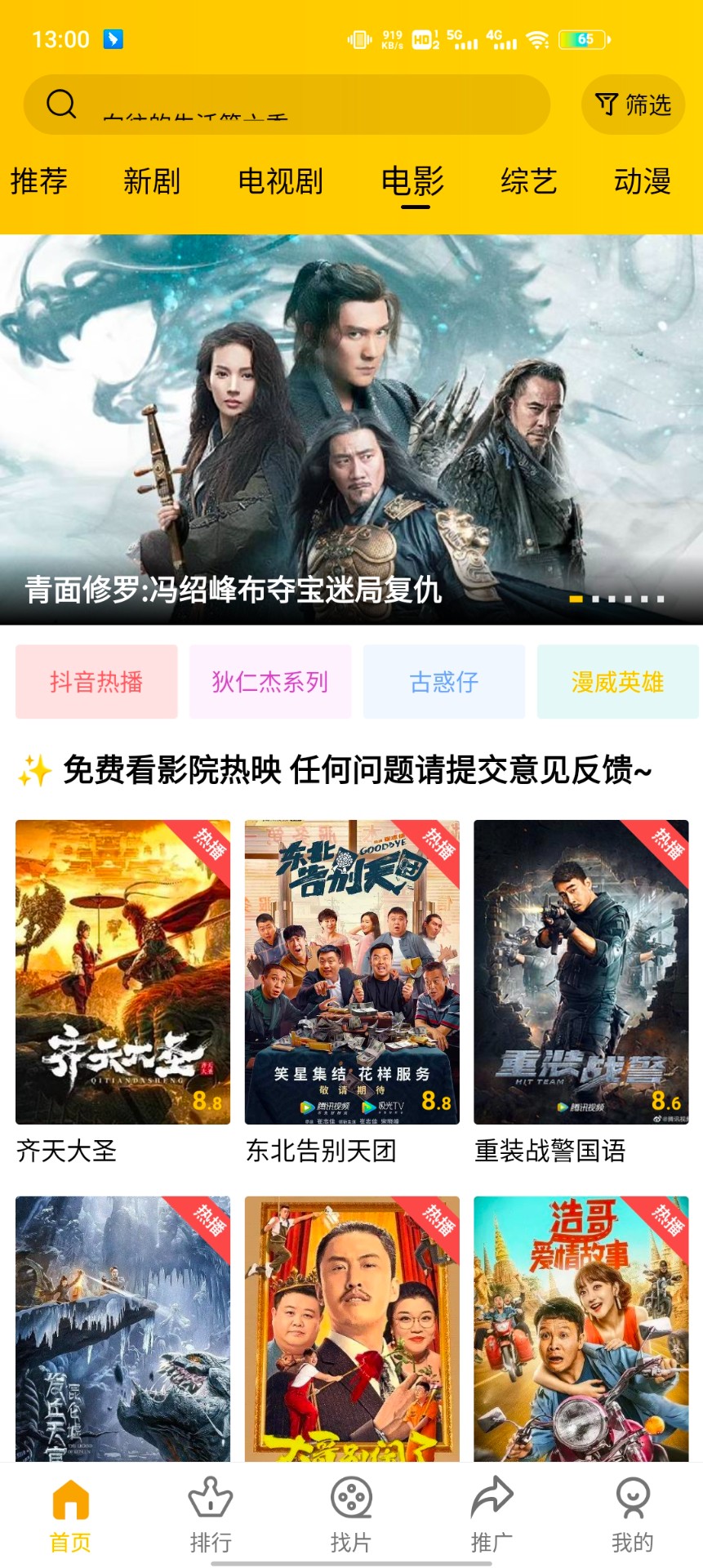Toggle the 漫威英雄 category chip
703x1568 pixels.
pyautogui.click(x=617, y=680)
